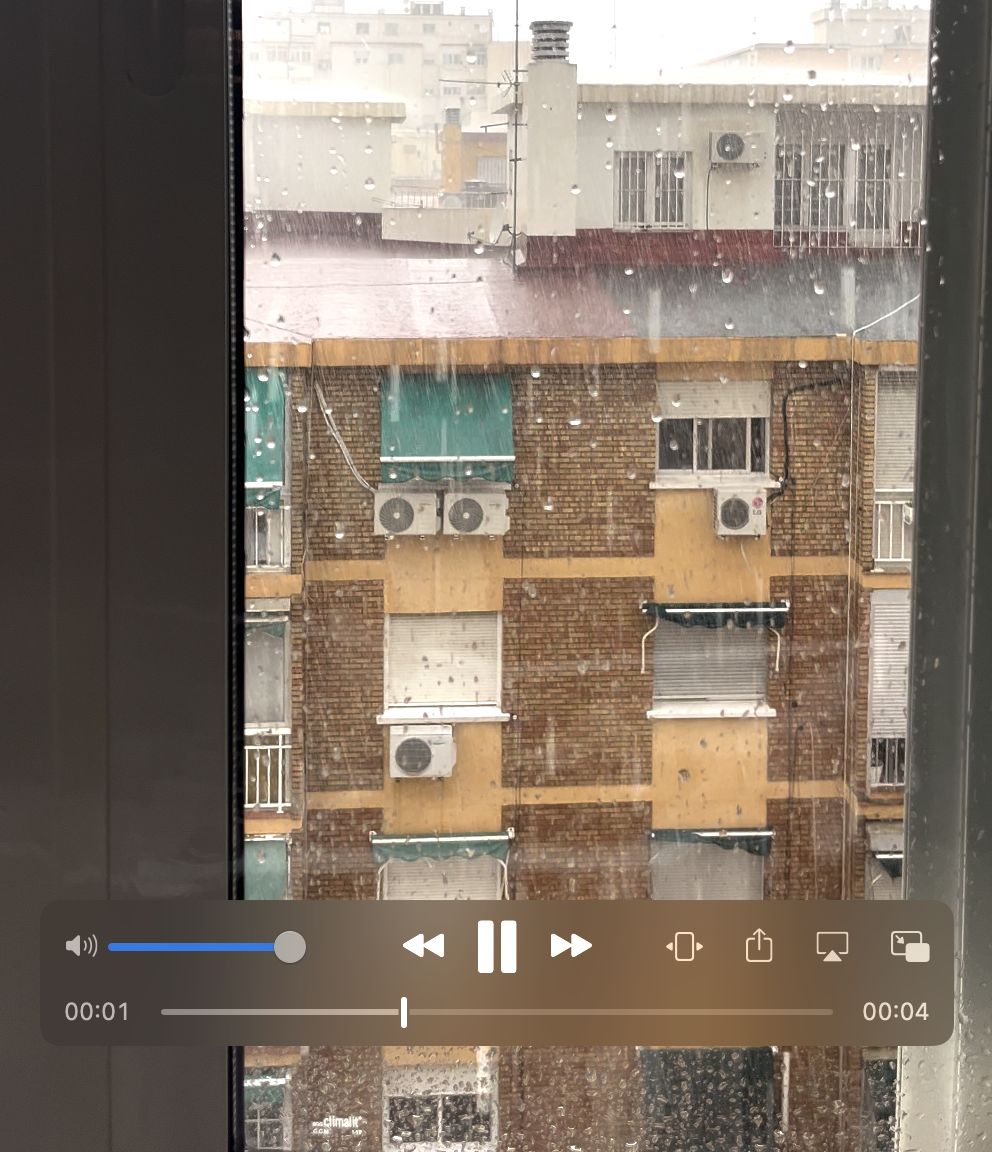992x1152 pixels.
Task: Open AirPlay options
Action: 832,946
